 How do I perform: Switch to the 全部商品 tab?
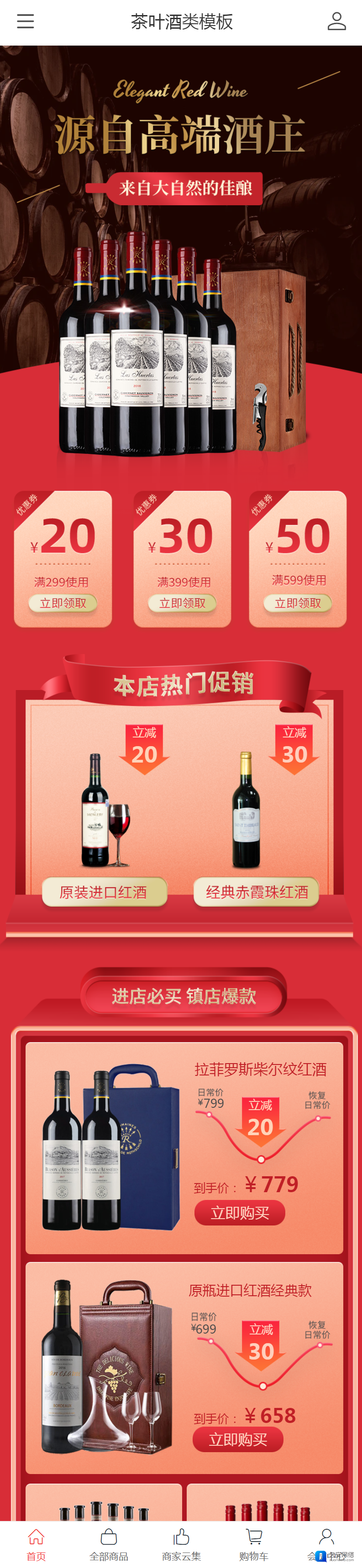click(x=109, y=1544)
